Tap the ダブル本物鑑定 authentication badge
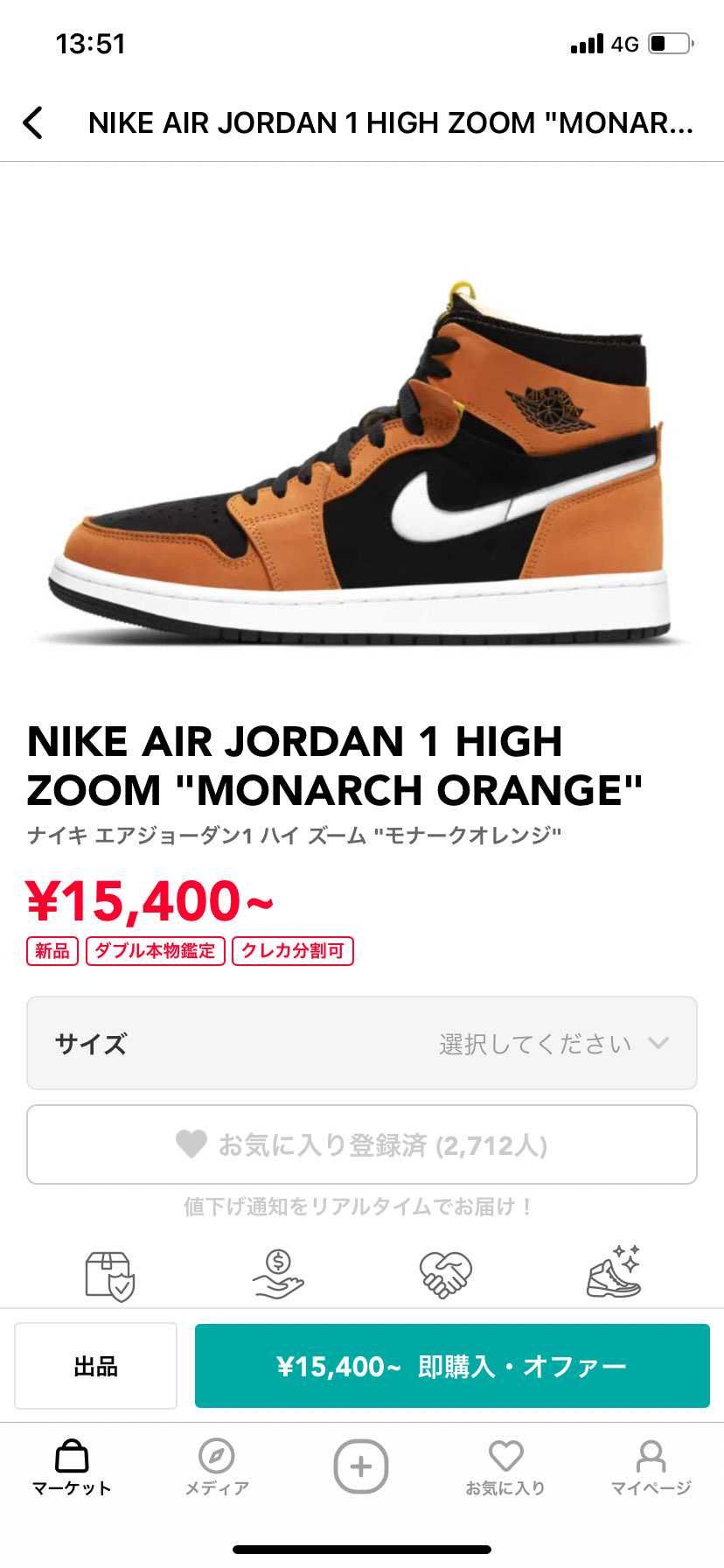The image size is (724, 1568). point(155,950)
